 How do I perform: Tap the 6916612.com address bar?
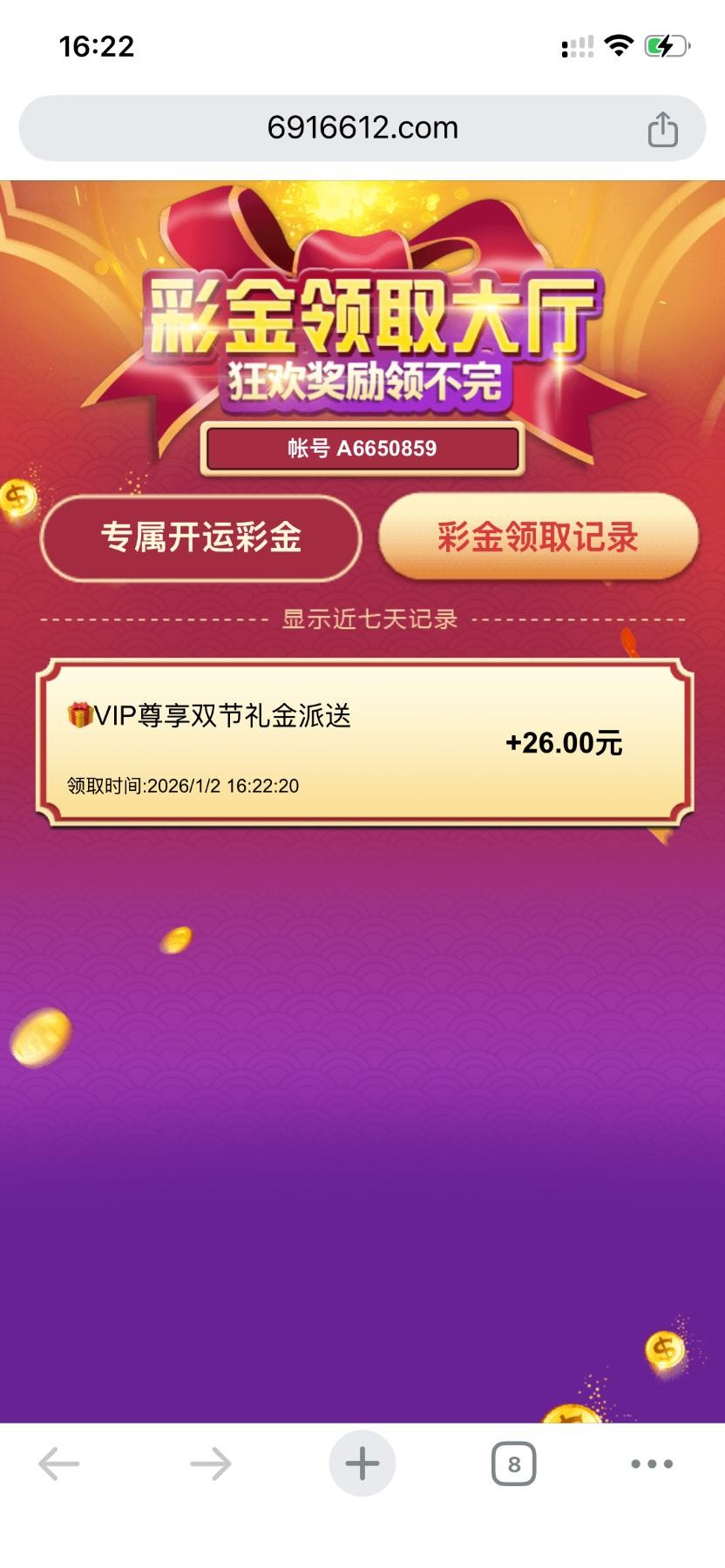tap(362, 128)
